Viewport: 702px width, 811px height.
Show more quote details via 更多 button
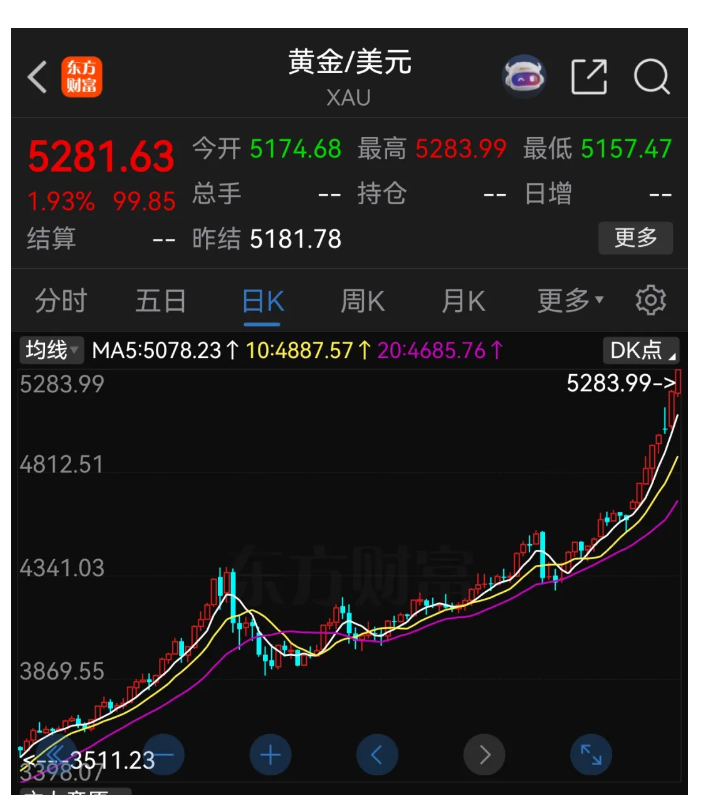(635, 238)
